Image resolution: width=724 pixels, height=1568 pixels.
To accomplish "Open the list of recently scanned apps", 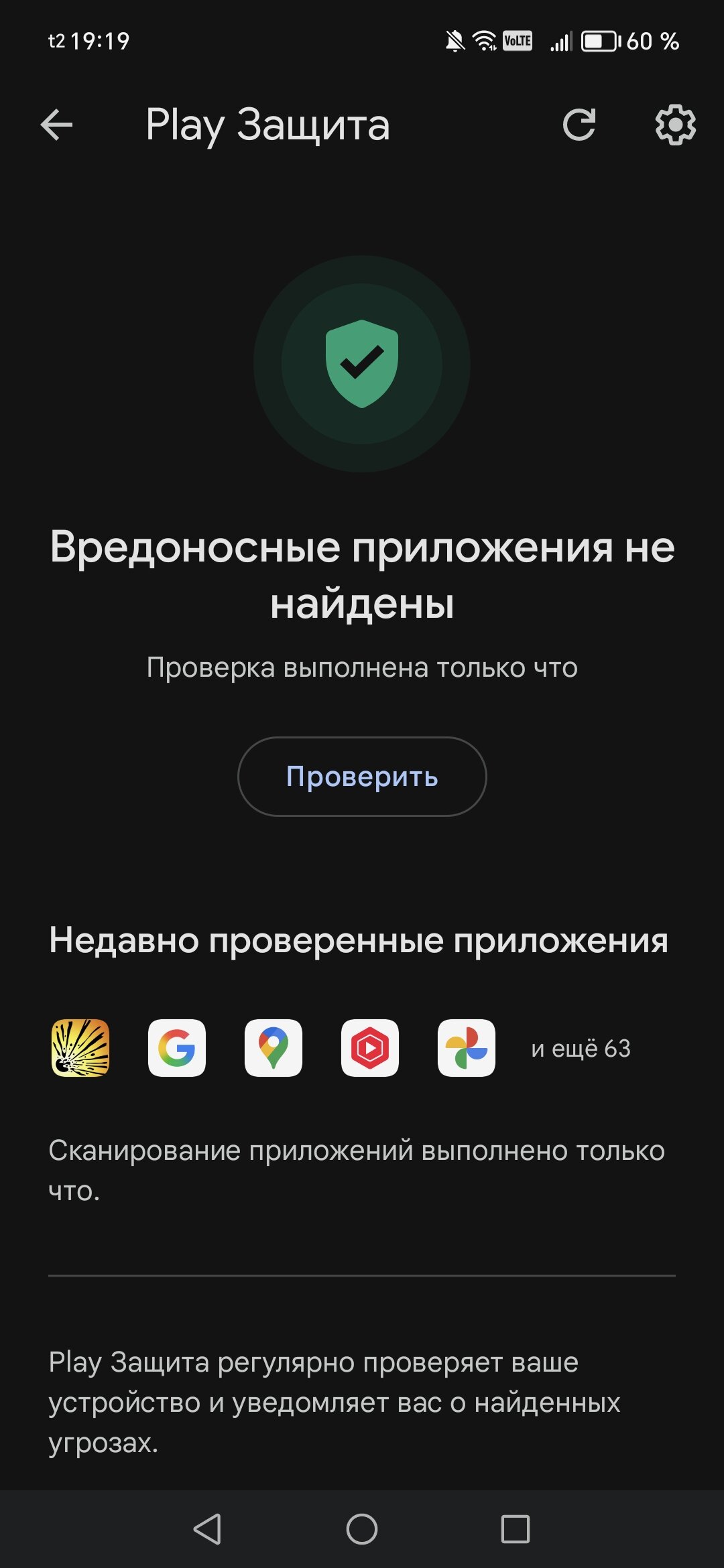I will [581, 1049].
